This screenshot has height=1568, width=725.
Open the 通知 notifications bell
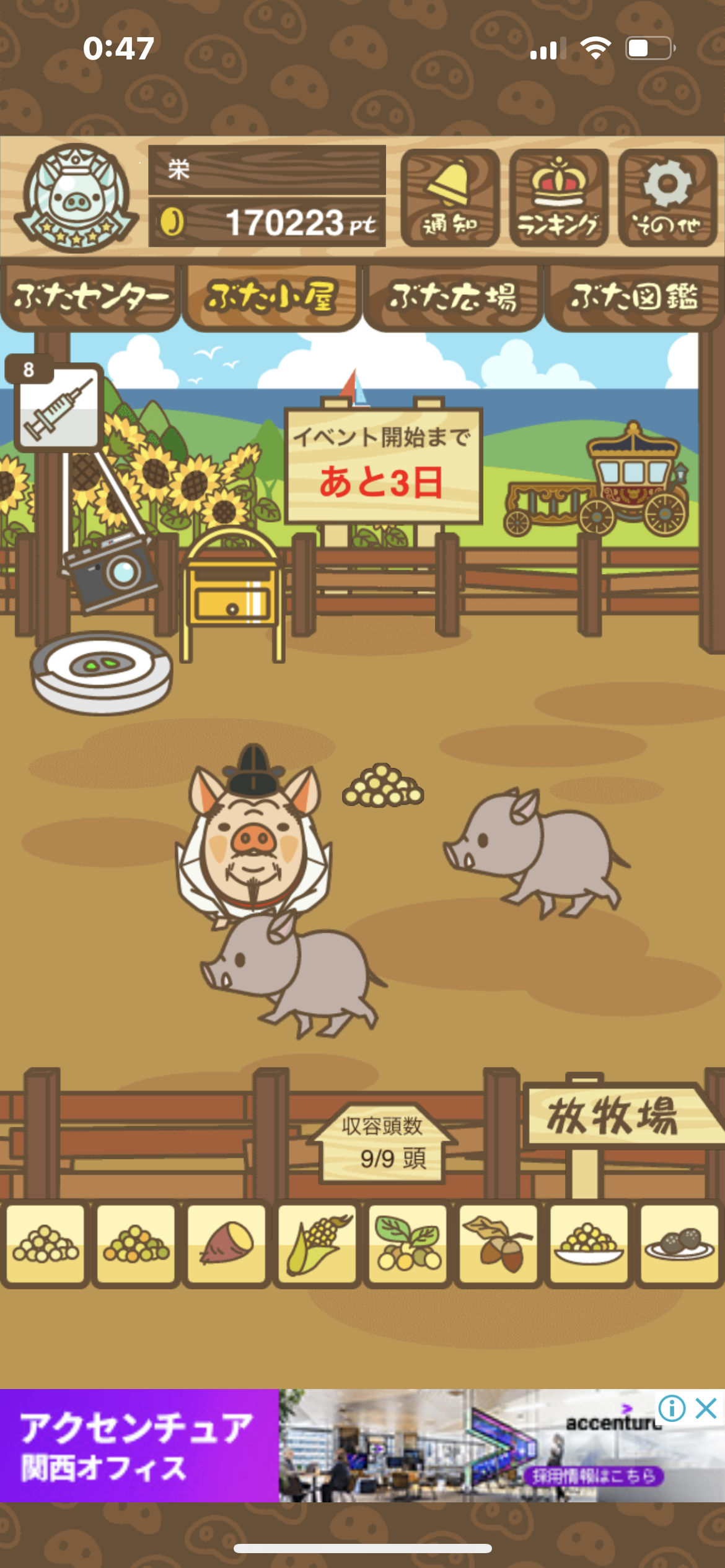450,198
